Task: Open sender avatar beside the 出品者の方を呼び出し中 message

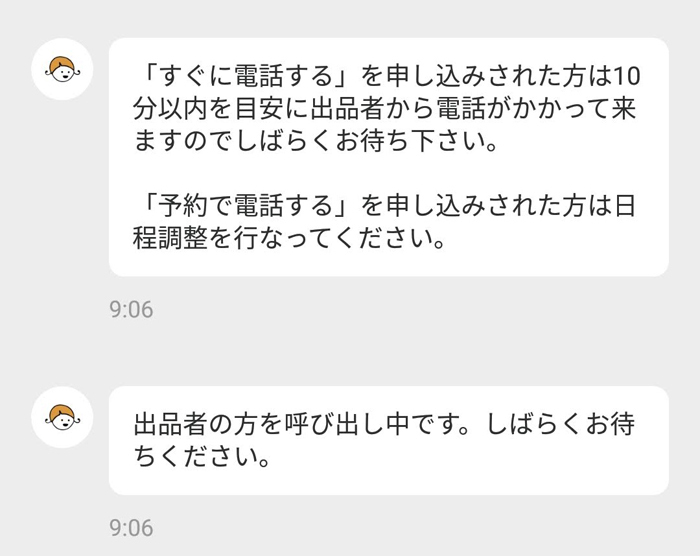Action: point(62,417)
